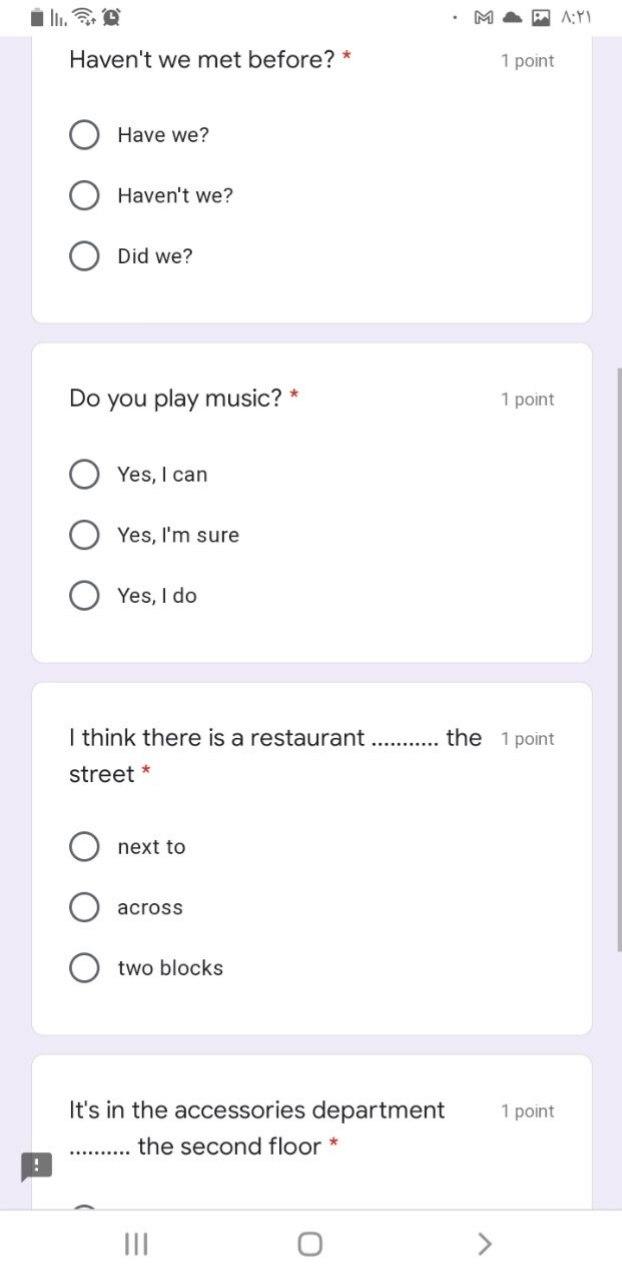Select 'Yes, I can' for the music question
Viewport: 622px width, 1280px height.
[x=84, y=474]
